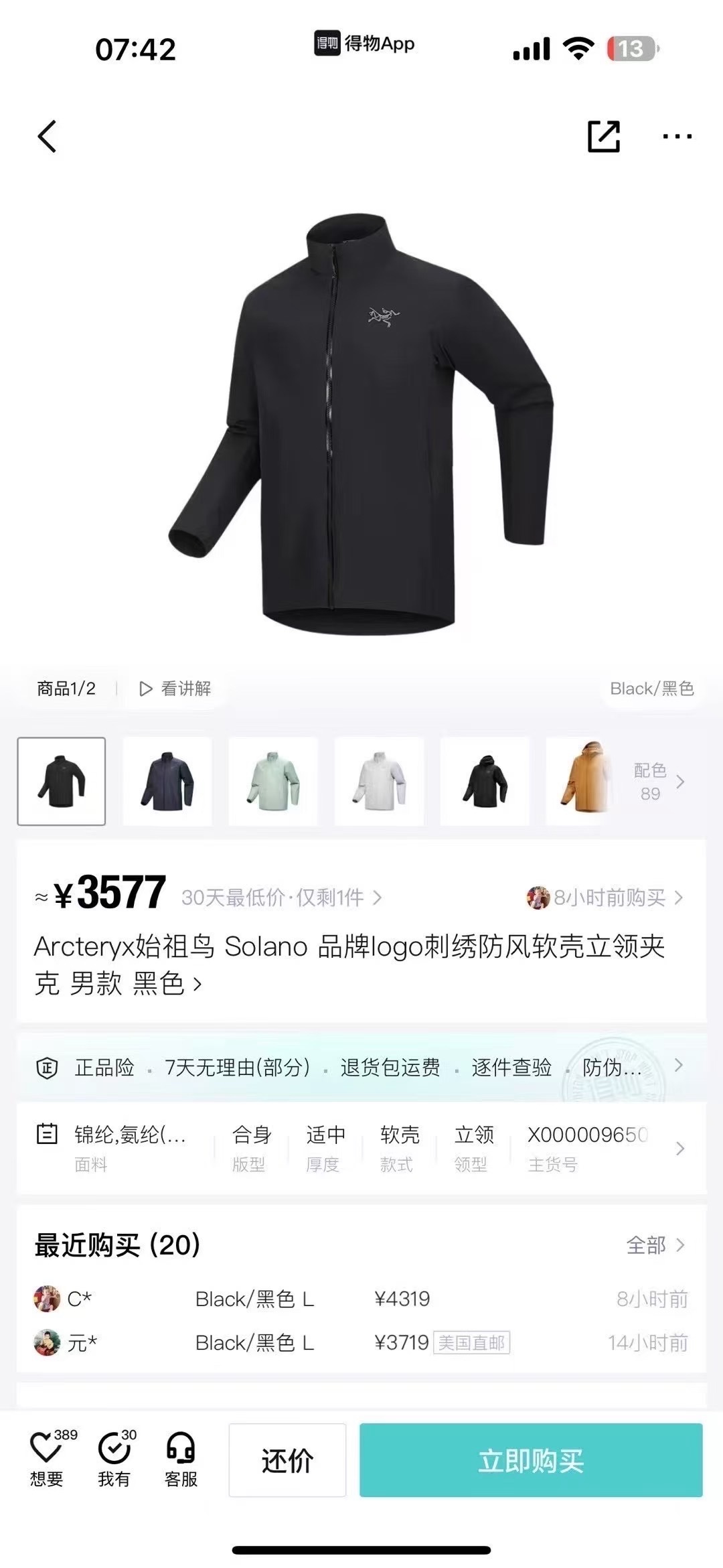Tap 还价 to make an offer

[x=287, y=1460]
